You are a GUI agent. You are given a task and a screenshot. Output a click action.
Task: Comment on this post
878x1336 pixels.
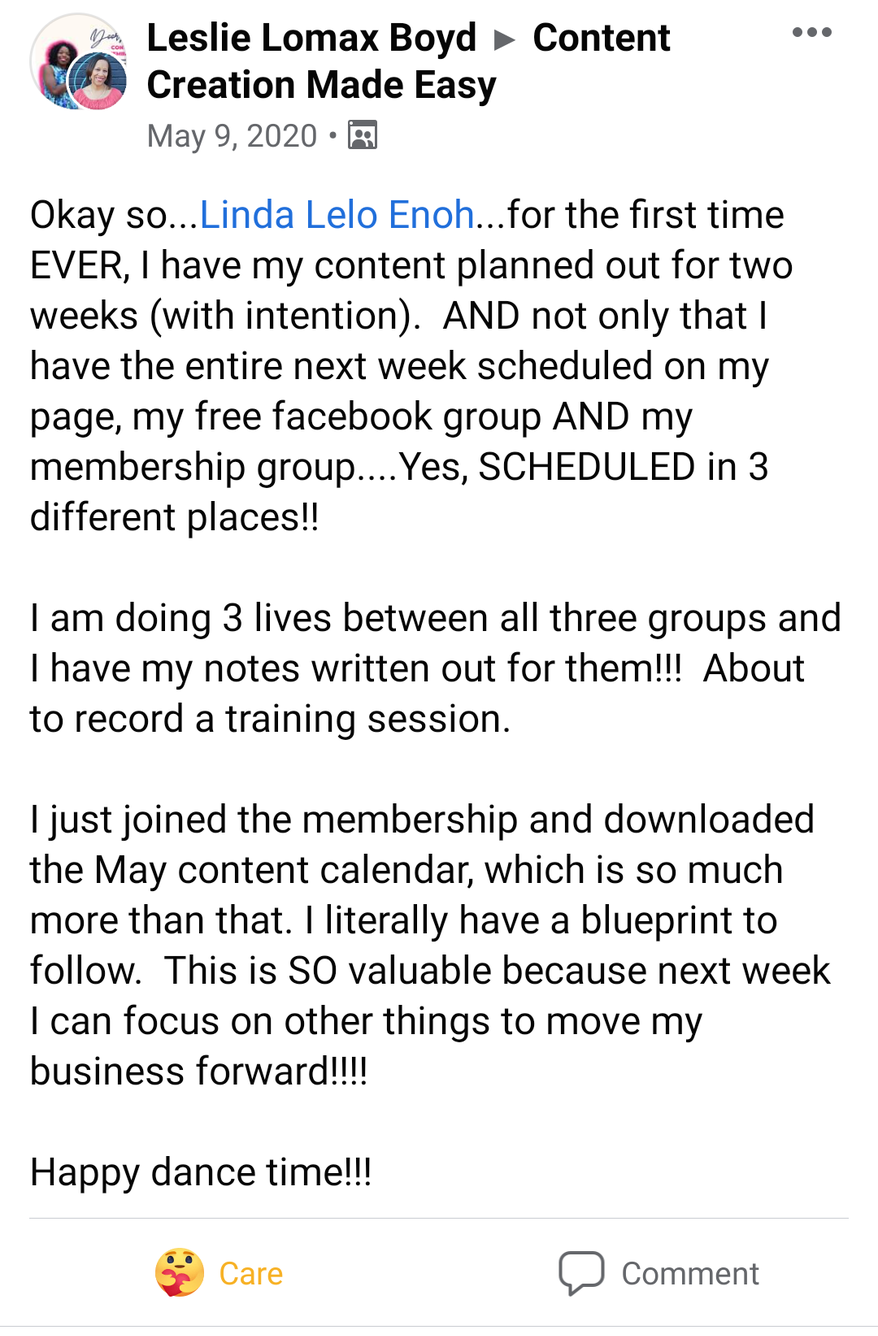658,1273
